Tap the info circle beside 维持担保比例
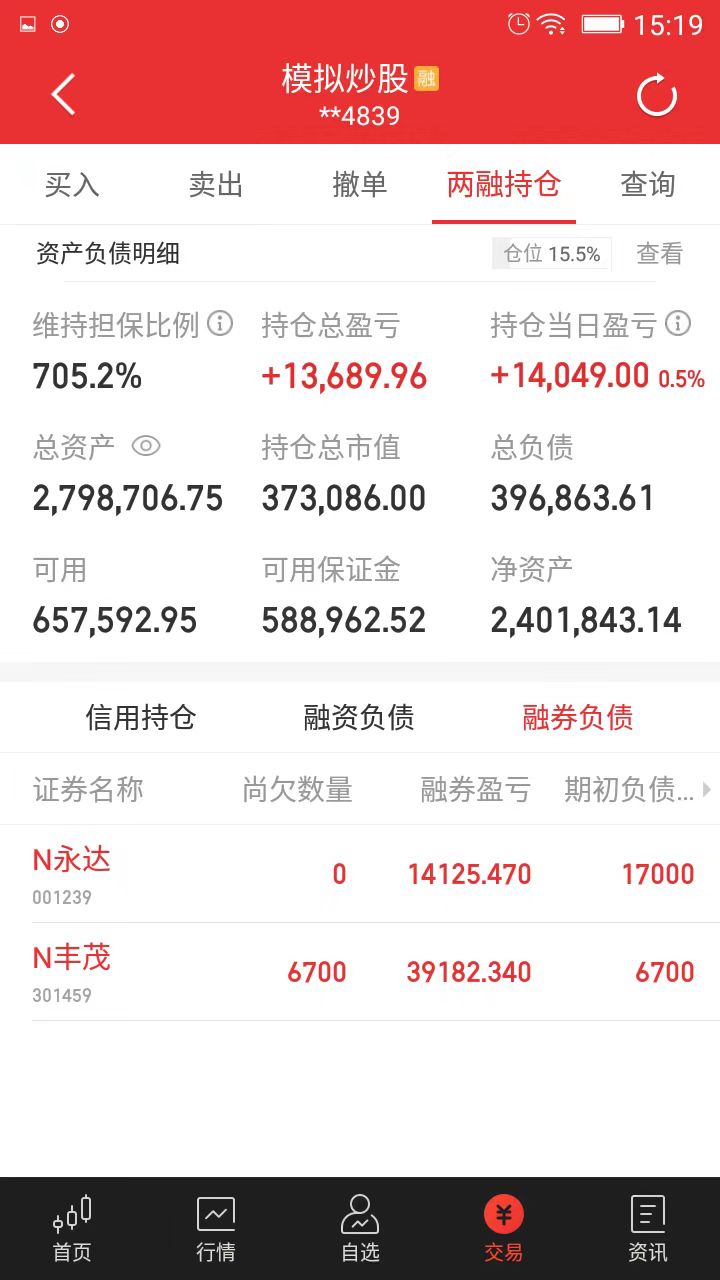720x1280 pixels. click(218, 323)
